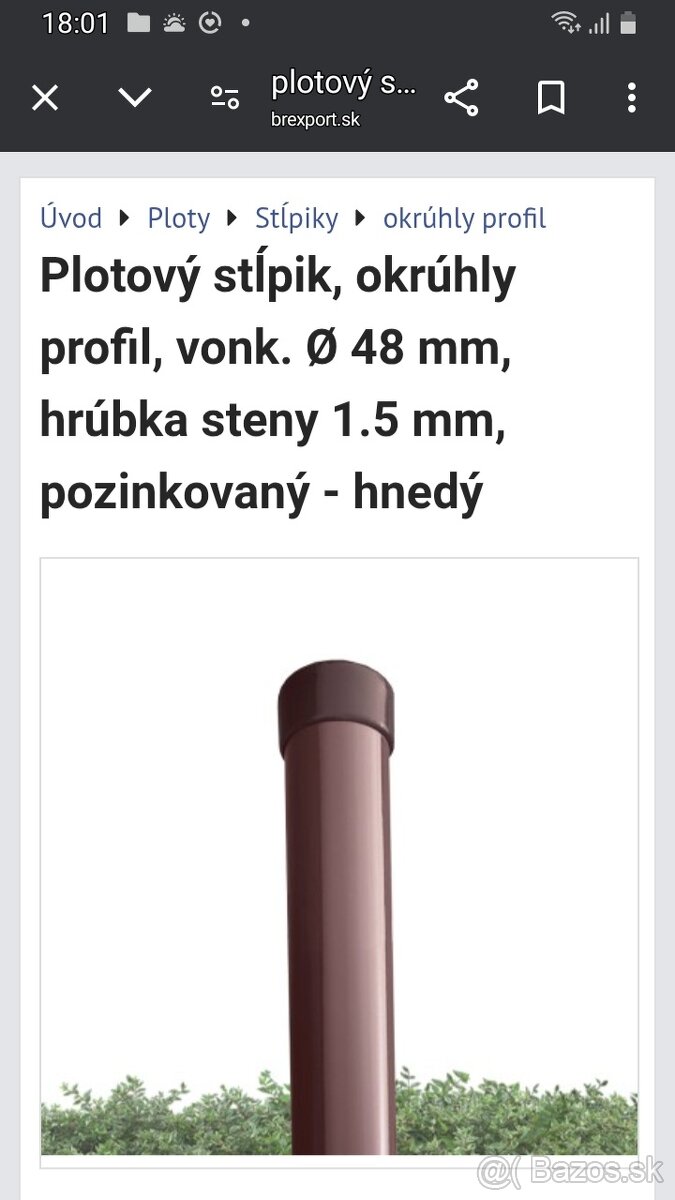Open the three-dot overflow menu
The image size is (675, 1200).
pos(631,98)
